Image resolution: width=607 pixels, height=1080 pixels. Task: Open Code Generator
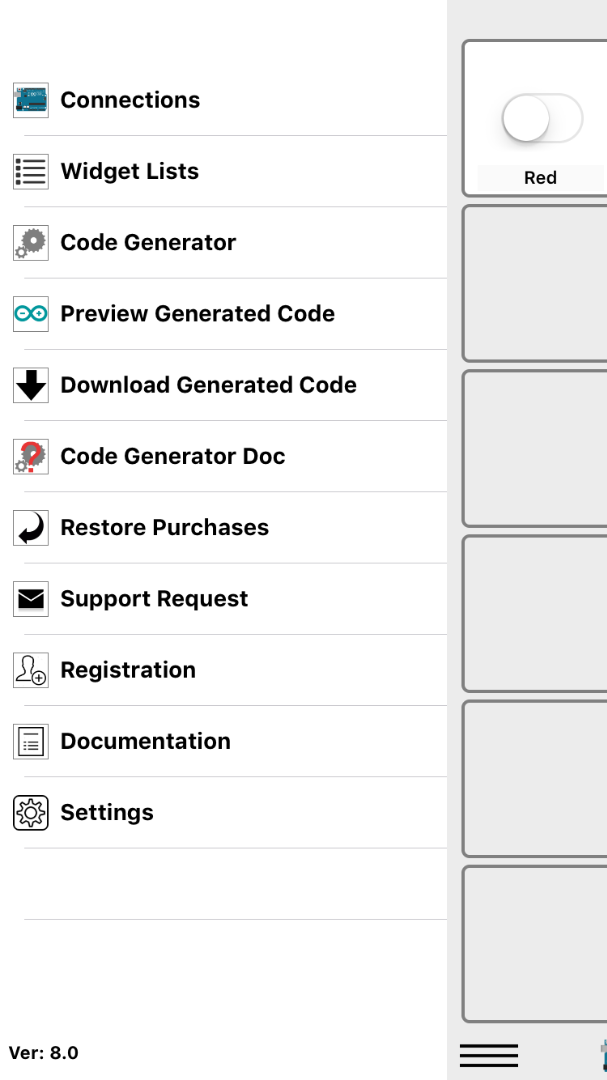tap(148, 242)
